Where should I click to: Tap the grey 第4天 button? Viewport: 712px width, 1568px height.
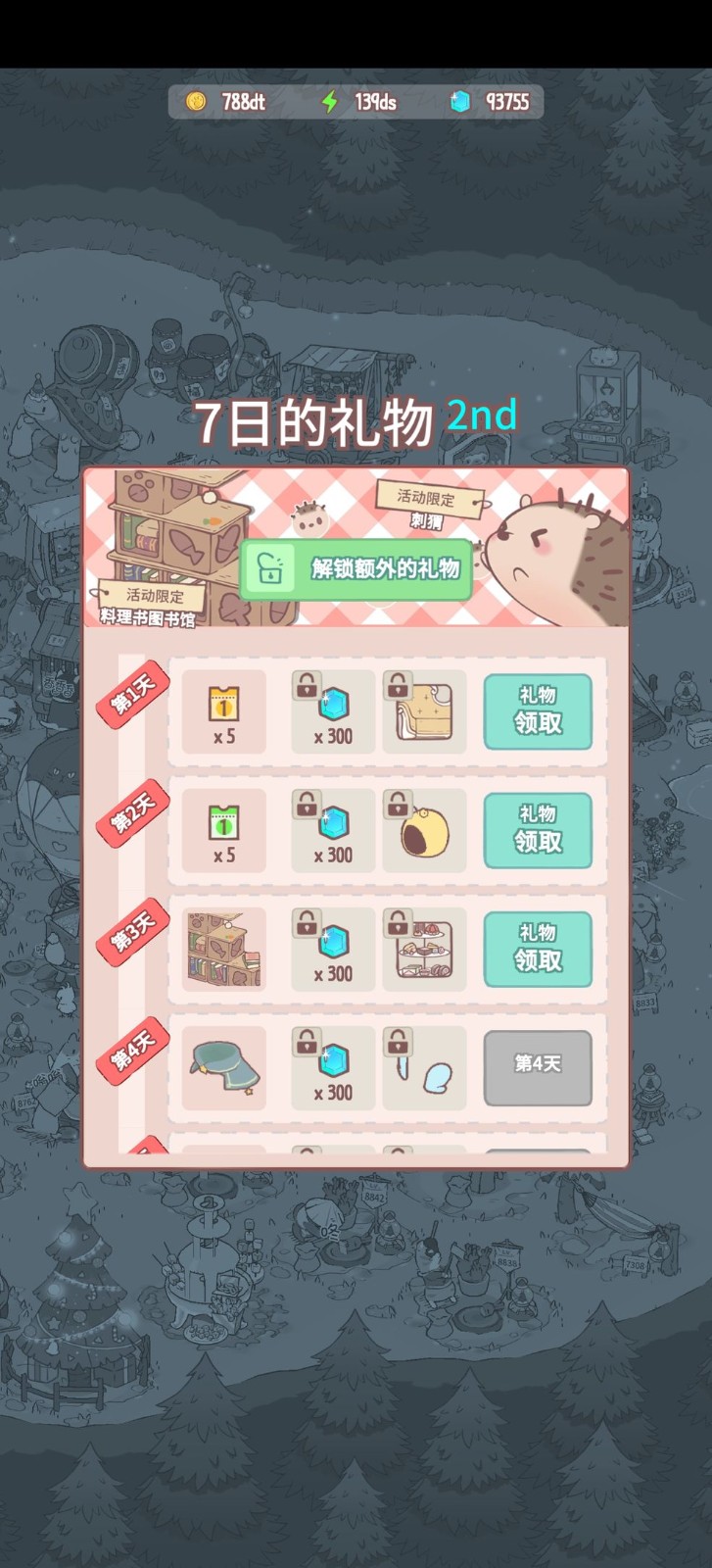click(538, 1067)
